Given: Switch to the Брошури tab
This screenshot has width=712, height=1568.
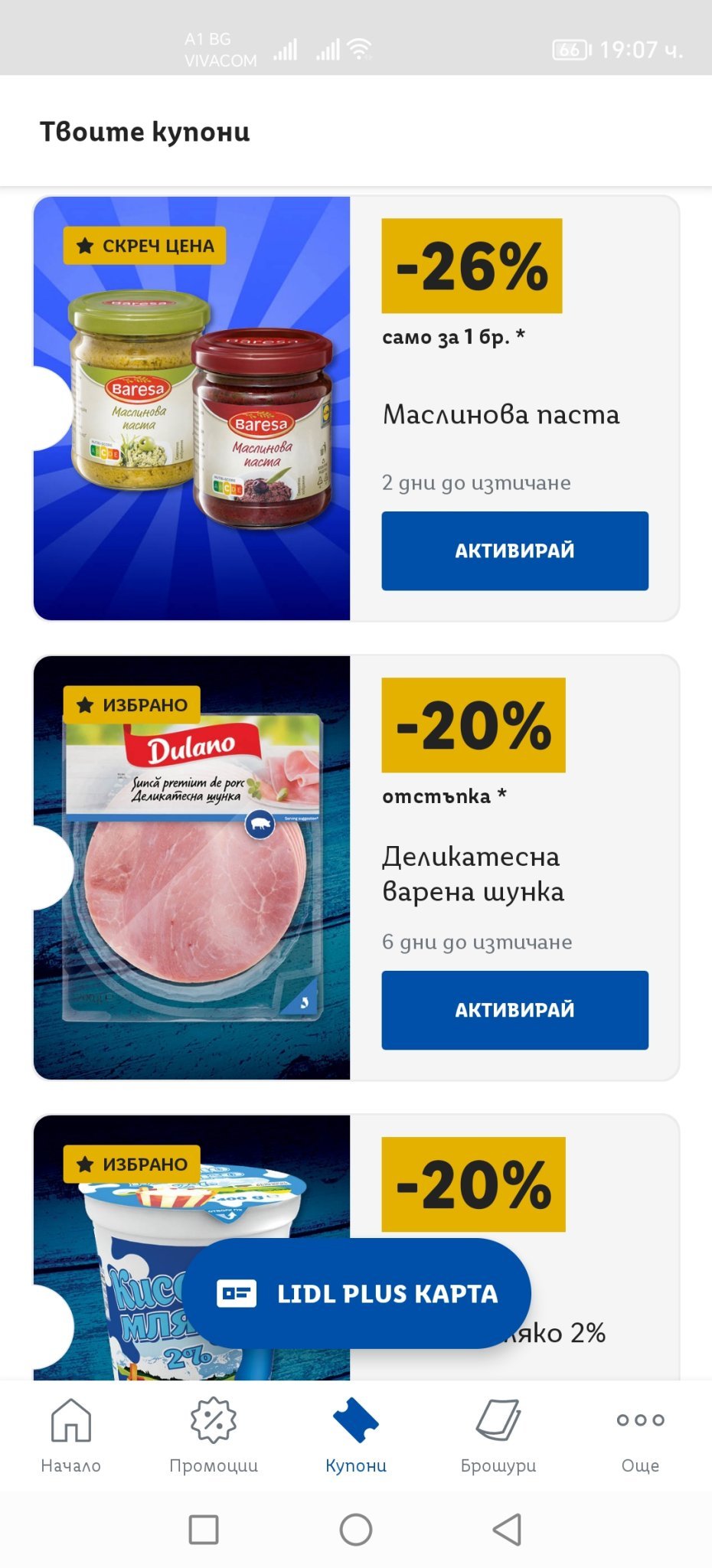Looking at the screenshot, I should click(498, 1436).
